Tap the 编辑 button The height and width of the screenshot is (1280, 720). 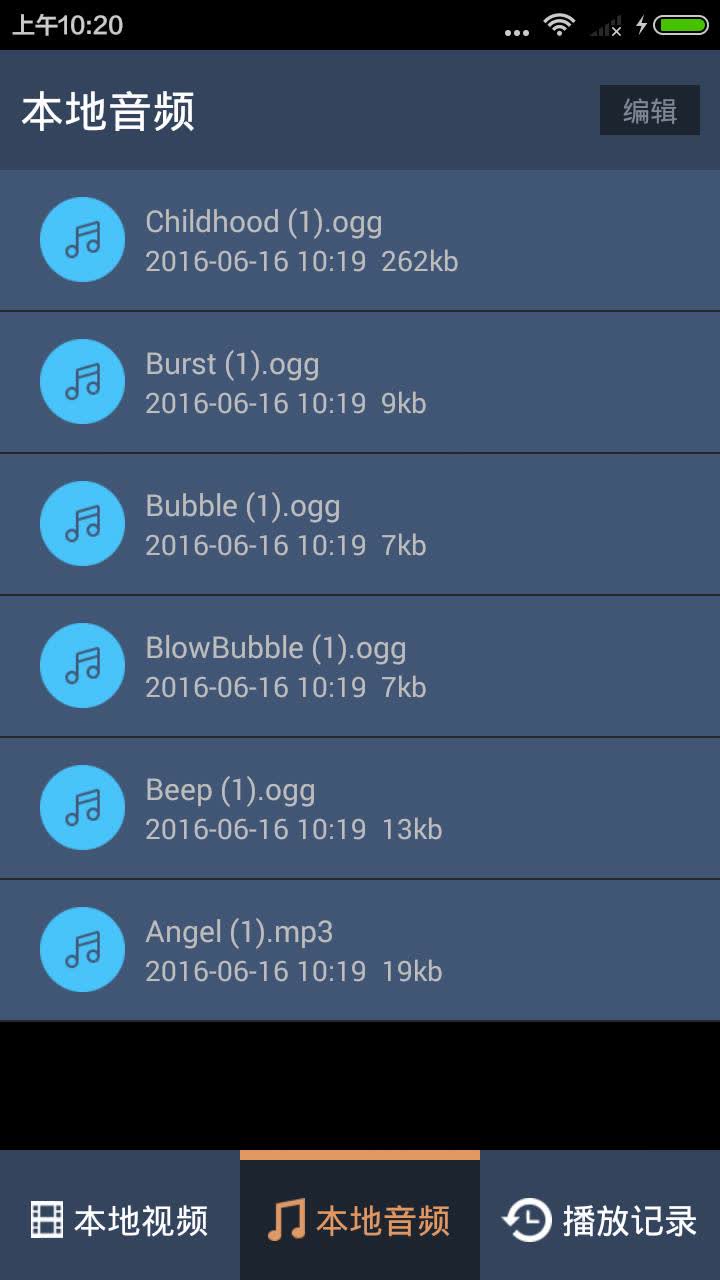[649, 111]
